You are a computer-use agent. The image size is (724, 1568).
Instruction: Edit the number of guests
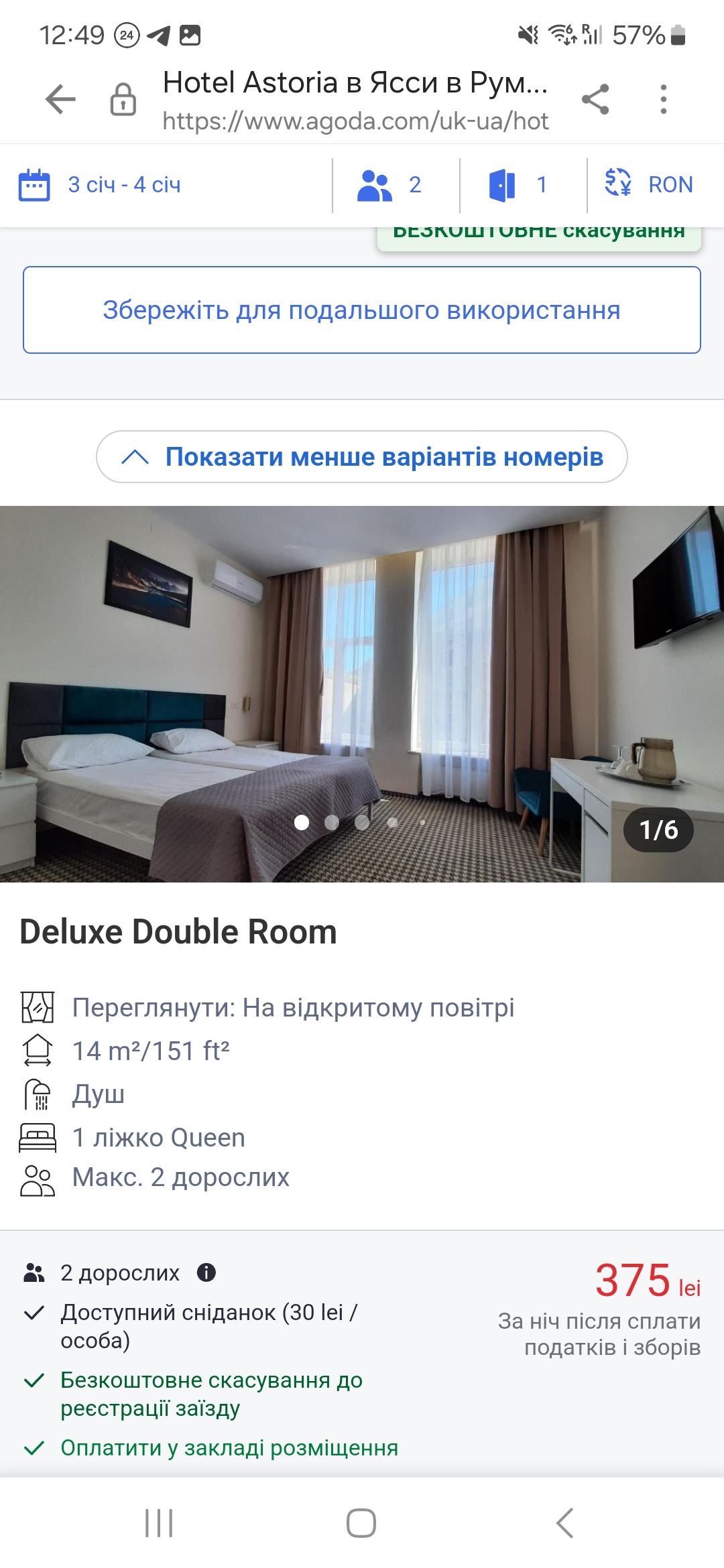390,185
